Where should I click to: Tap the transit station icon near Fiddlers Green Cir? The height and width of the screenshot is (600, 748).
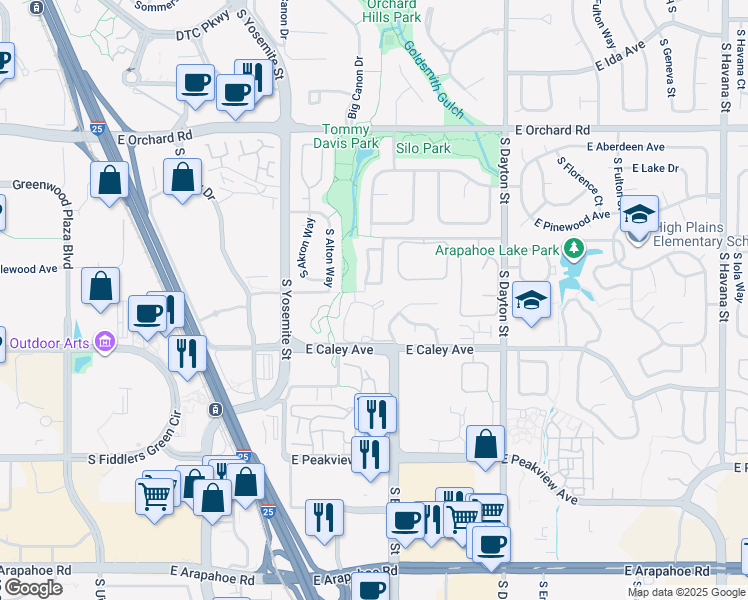[x=216, y=410]
